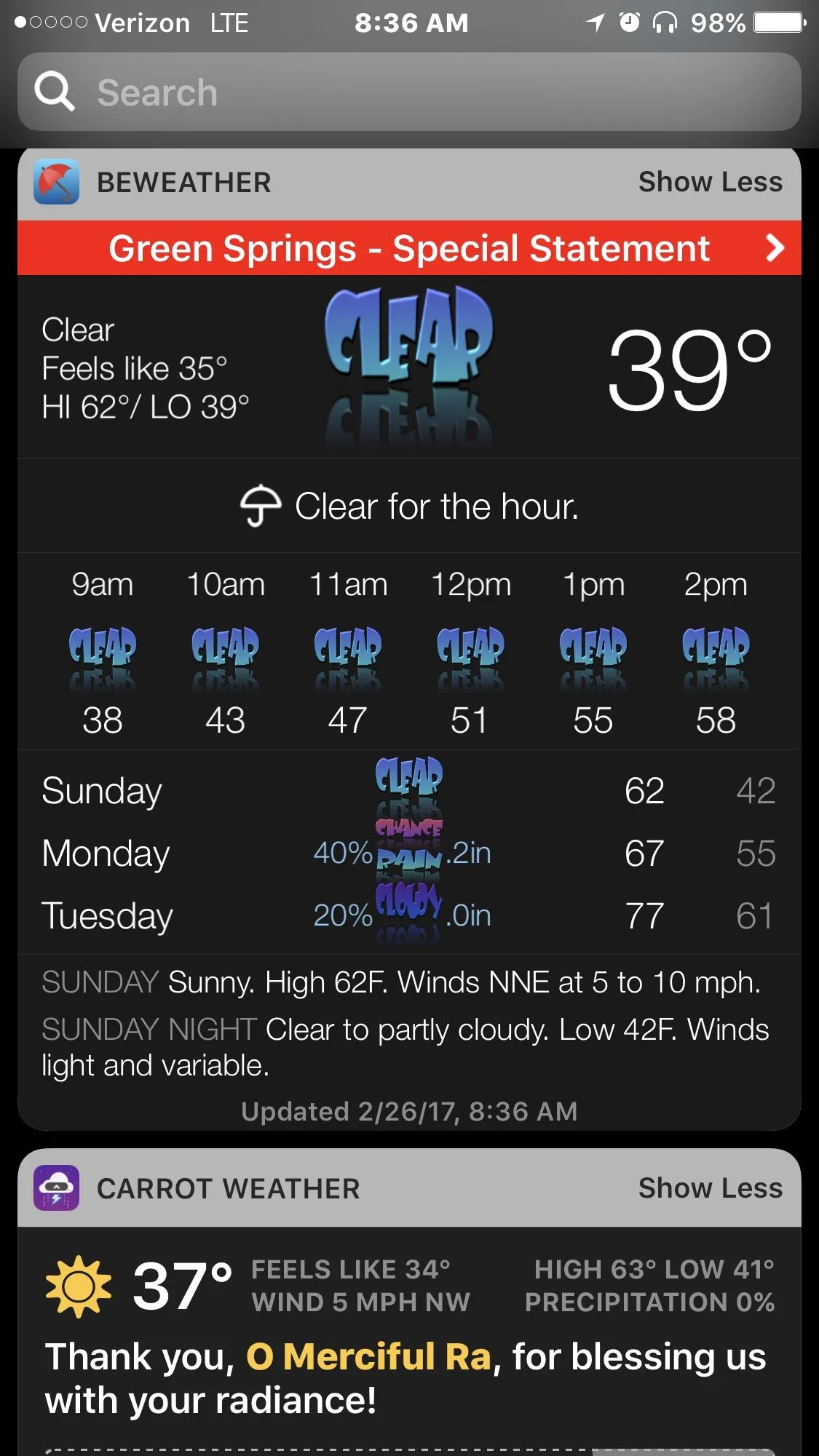The width and height of the screenshot is (819, 1456).
Task: Collapse Carrot Weather widget with Show Less
Action: pyautogui.click(x=710, y=1188)
